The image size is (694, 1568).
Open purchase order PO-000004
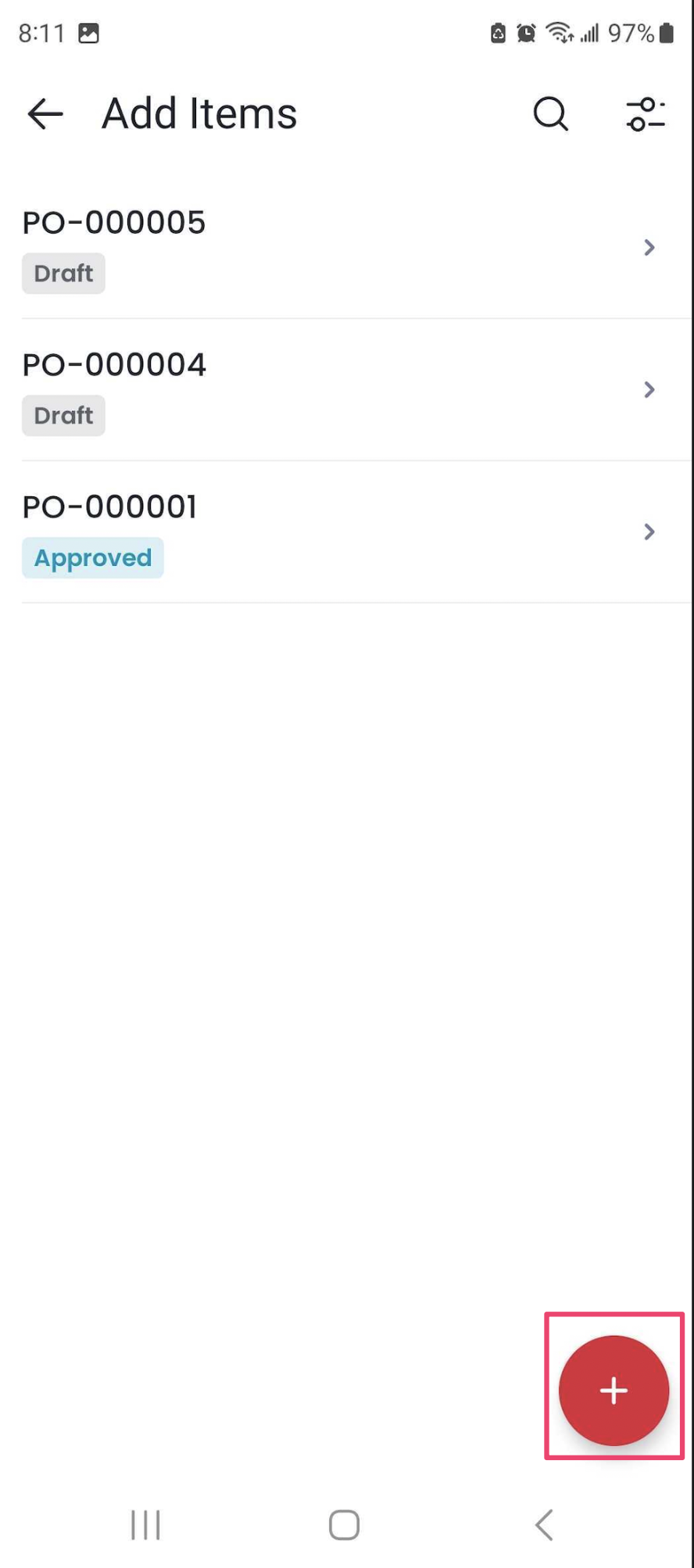(x=344, y=389)
